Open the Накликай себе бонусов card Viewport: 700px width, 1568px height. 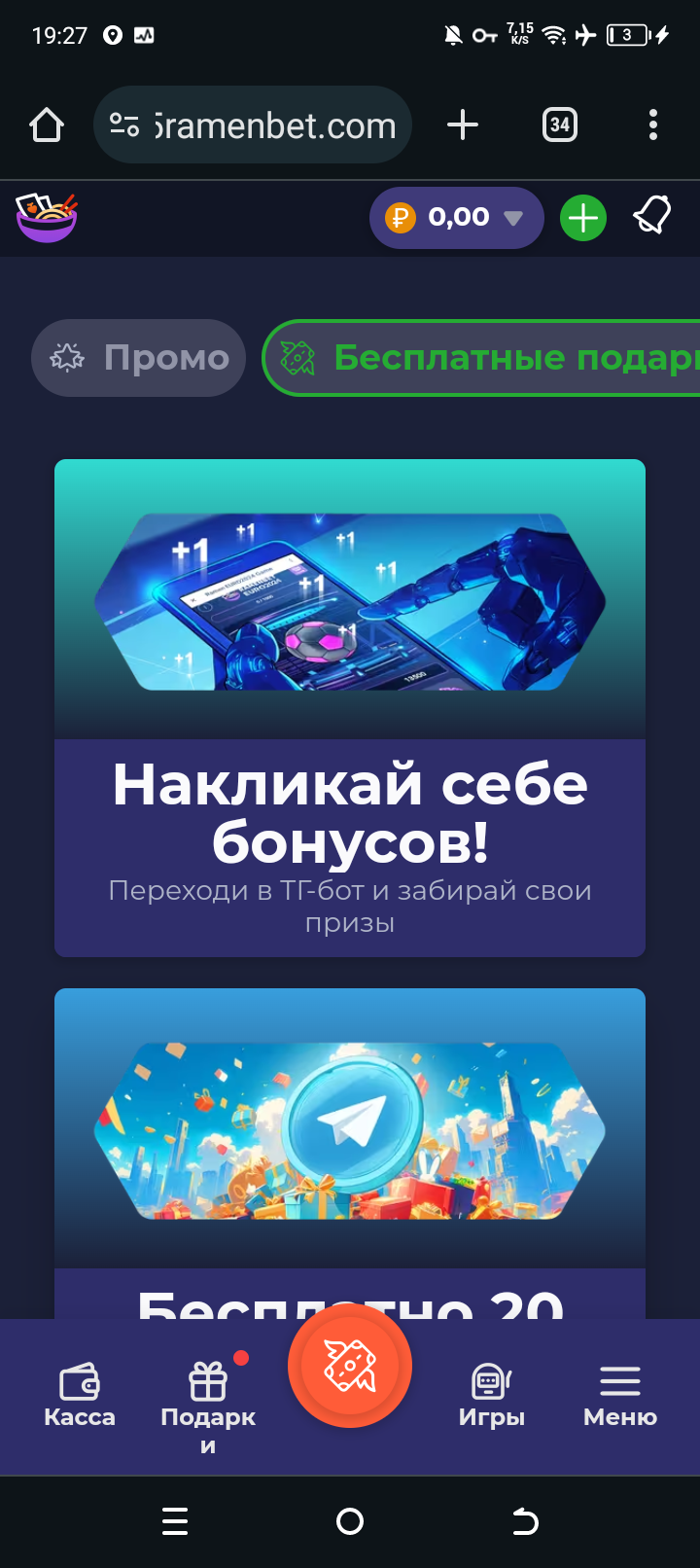point(350,707)
